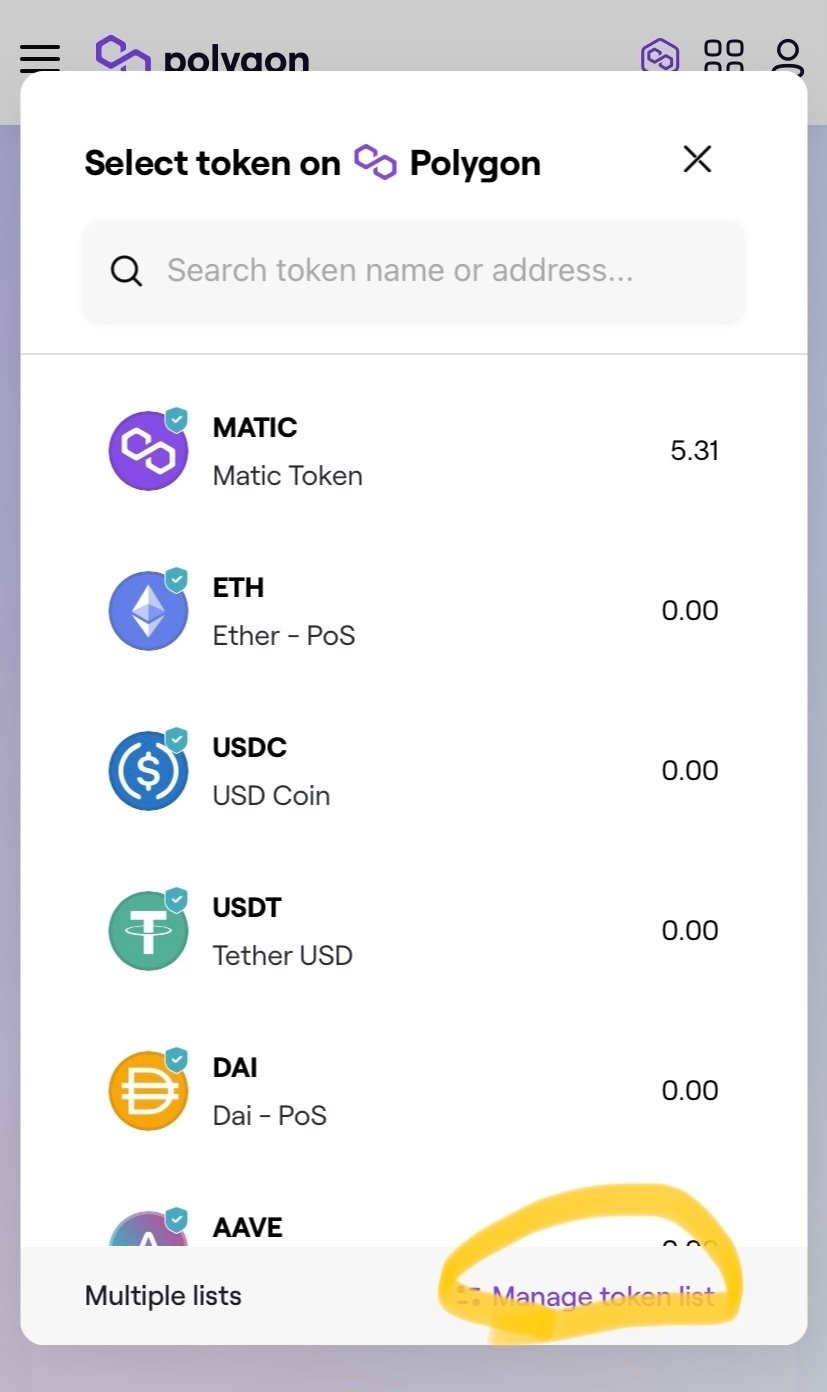Tap the Polygon network icon in header
Viewport: 827px width, 1392px height.
(x=660, y=57)
